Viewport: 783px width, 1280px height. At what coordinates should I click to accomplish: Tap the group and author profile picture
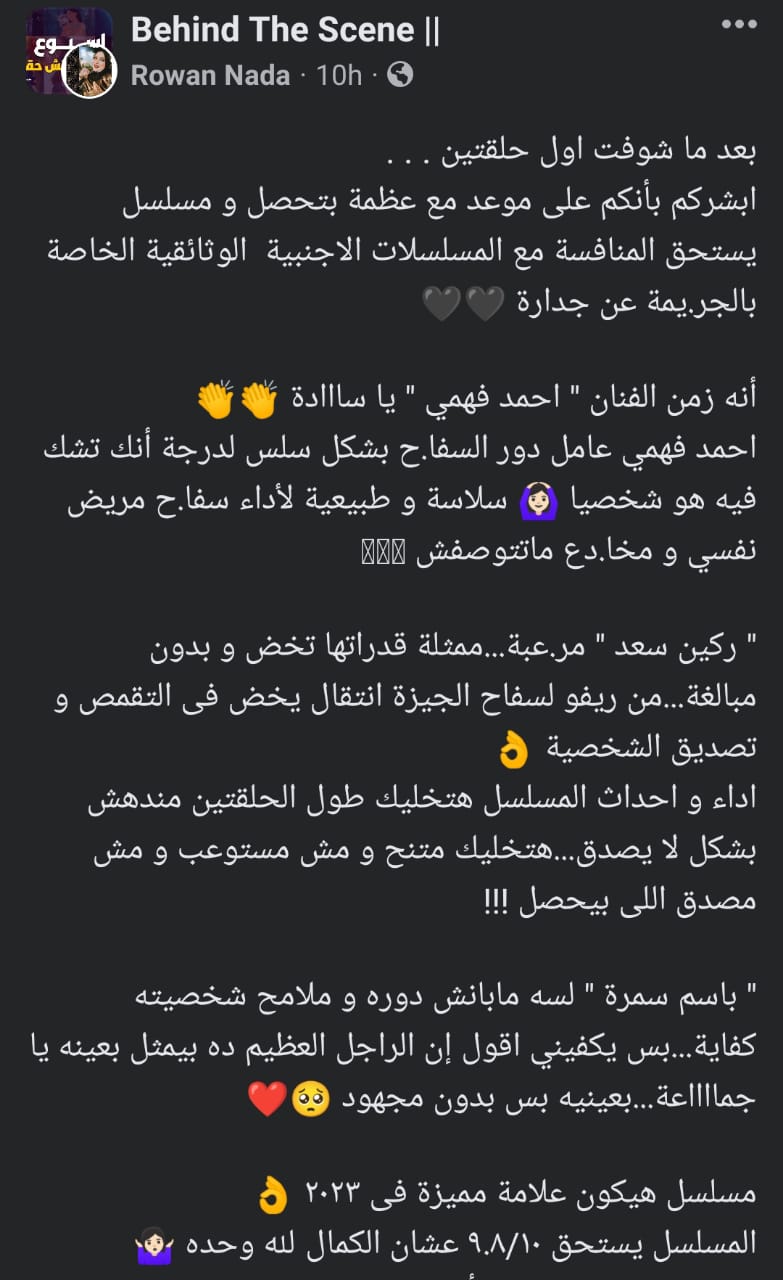(x=69, y=52)
